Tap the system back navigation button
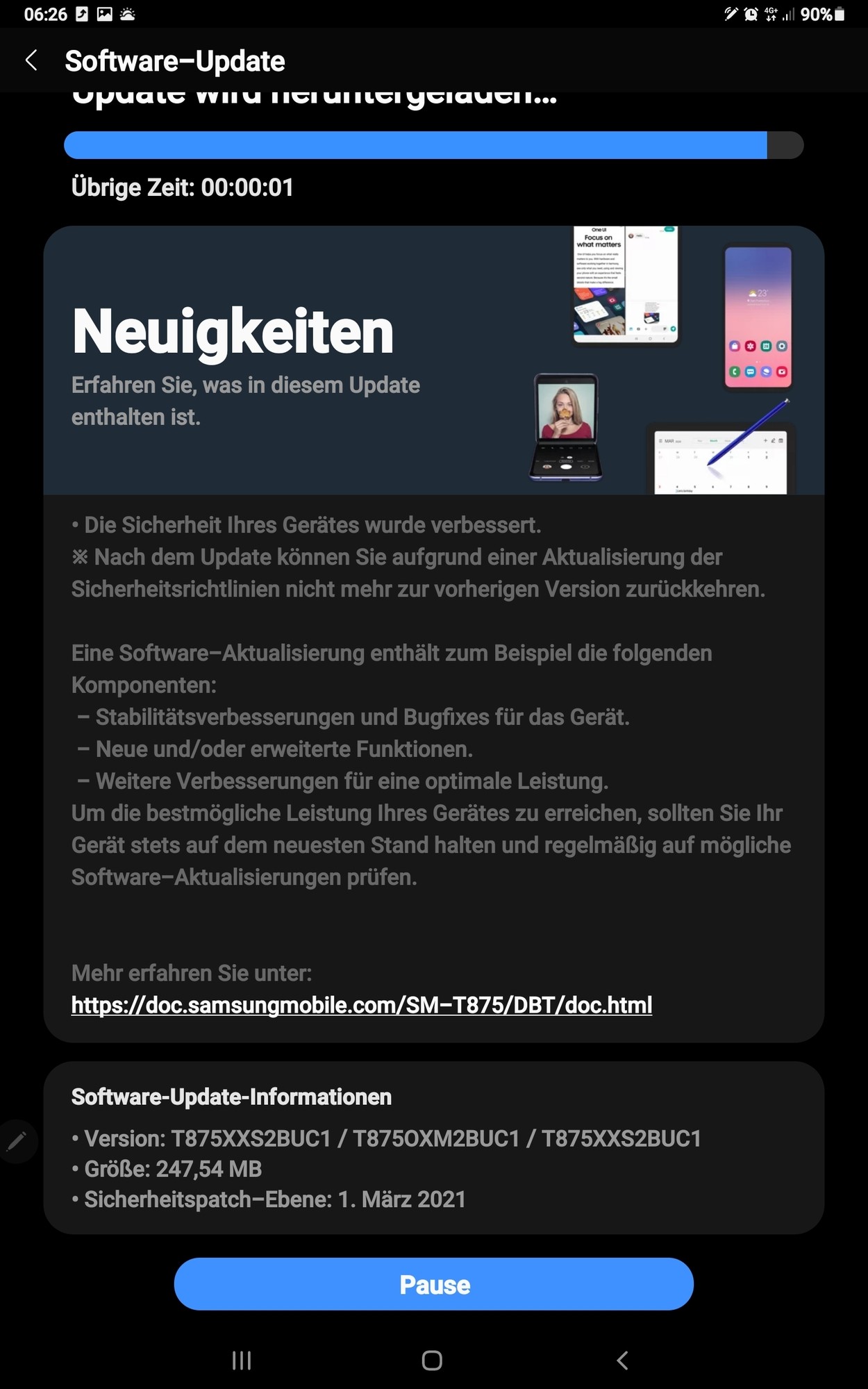Image resolution: width=868 pixels, height=1389 pixels. [x=623, y=1360]
